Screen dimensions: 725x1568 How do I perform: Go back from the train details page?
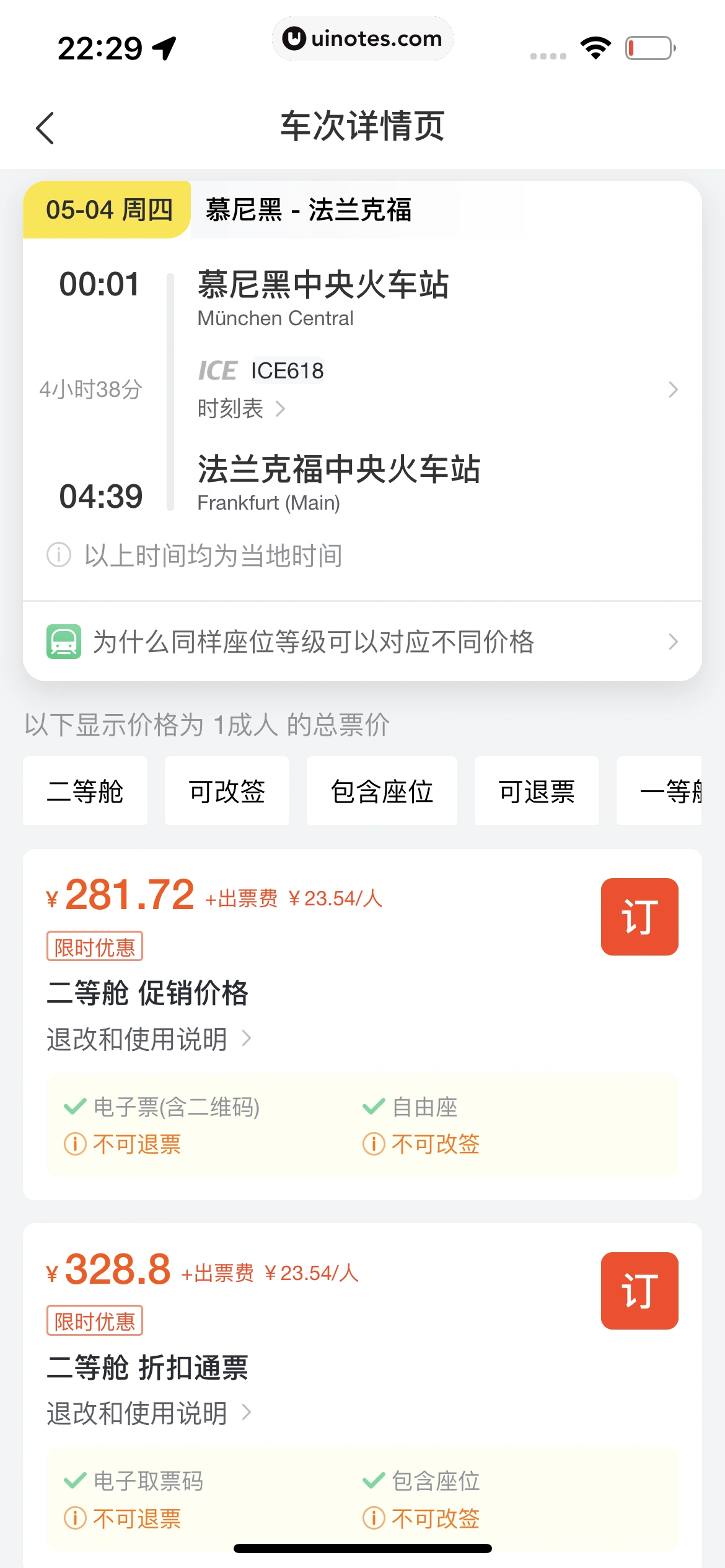tap(45, 128)
